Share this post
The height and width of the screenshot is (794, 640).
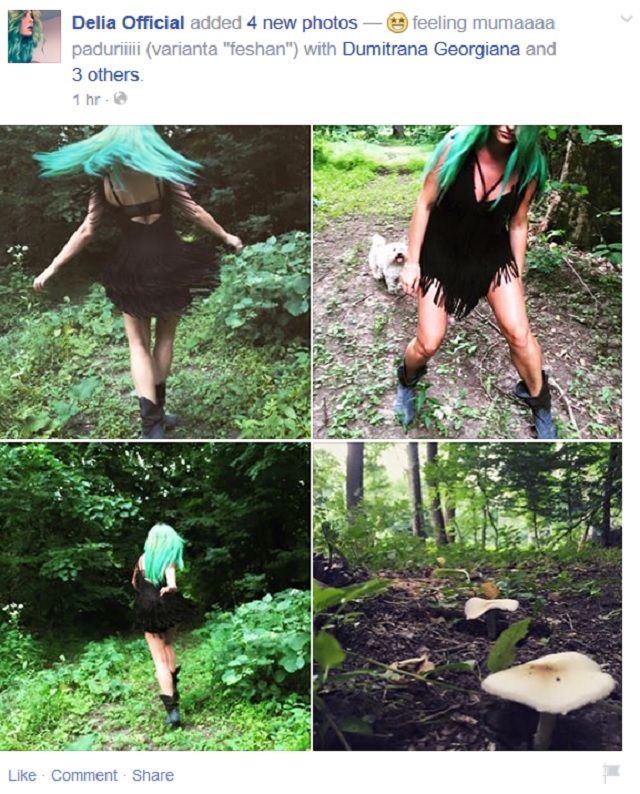pos(152,775)
